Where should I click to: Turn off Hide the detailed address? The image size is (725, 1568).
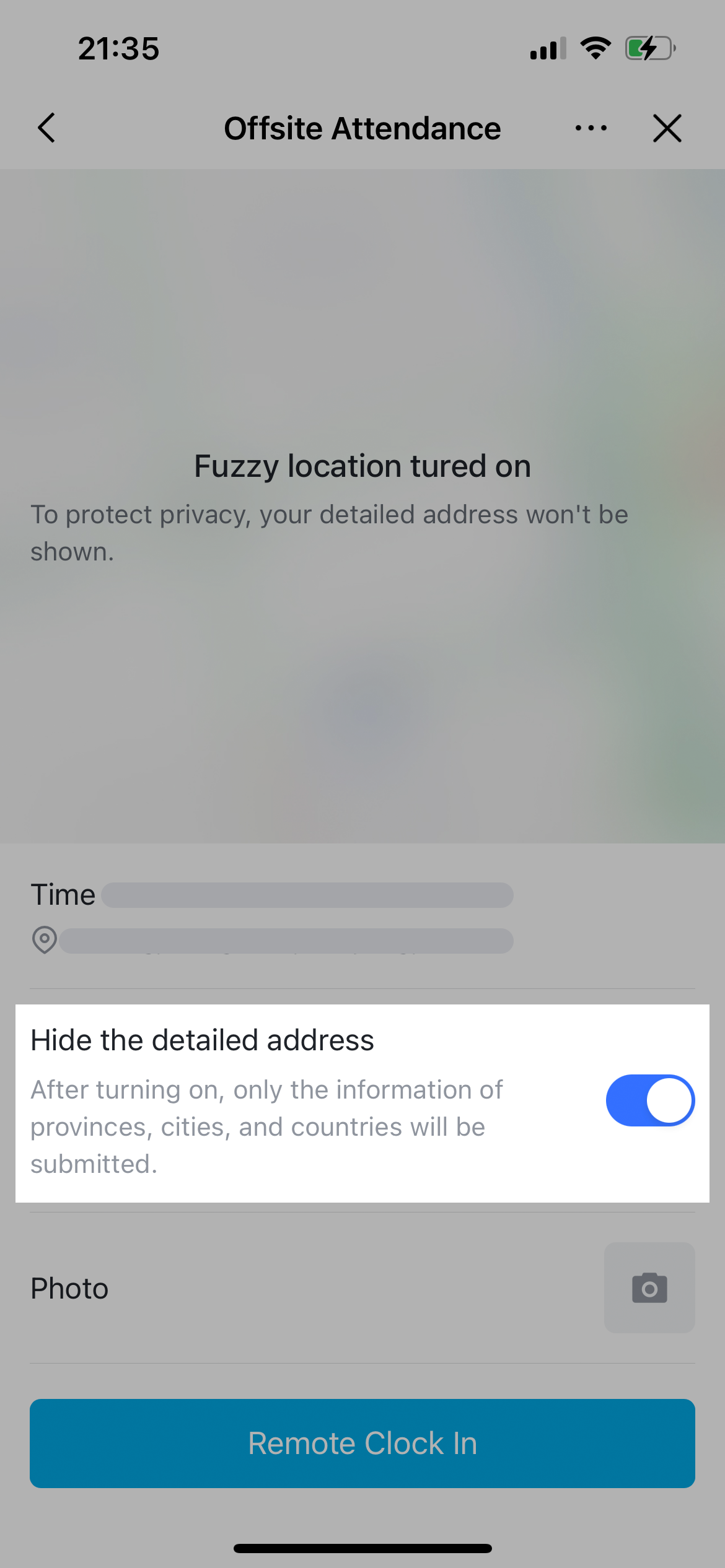[x=649, y=1100]
